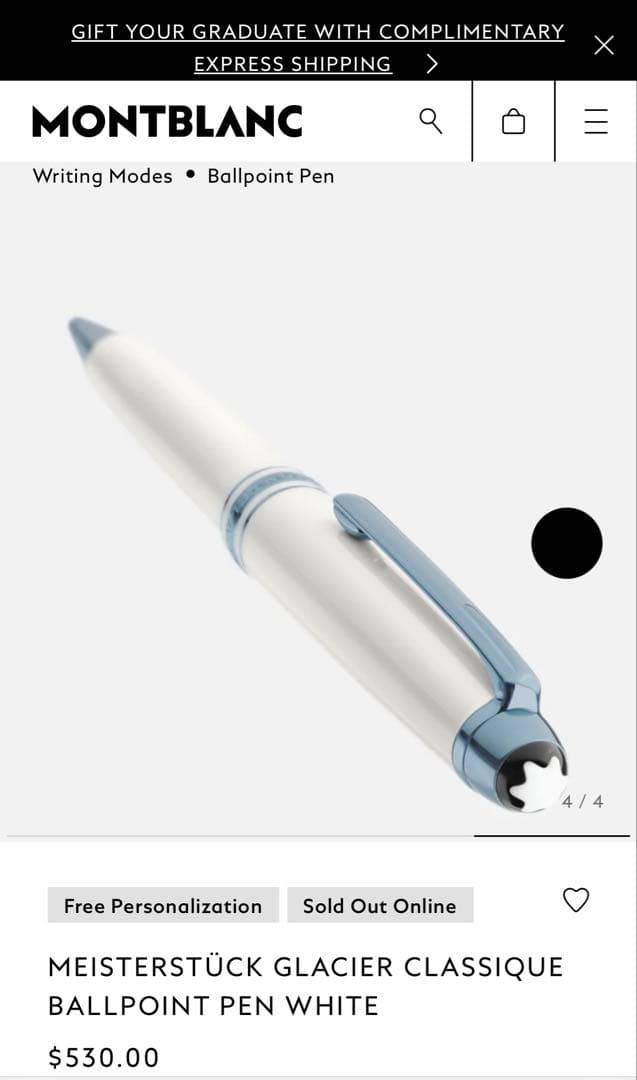Go to Writing Modes breadcrumb
This screenshot has height=1080, width=637.
(102, 176)
